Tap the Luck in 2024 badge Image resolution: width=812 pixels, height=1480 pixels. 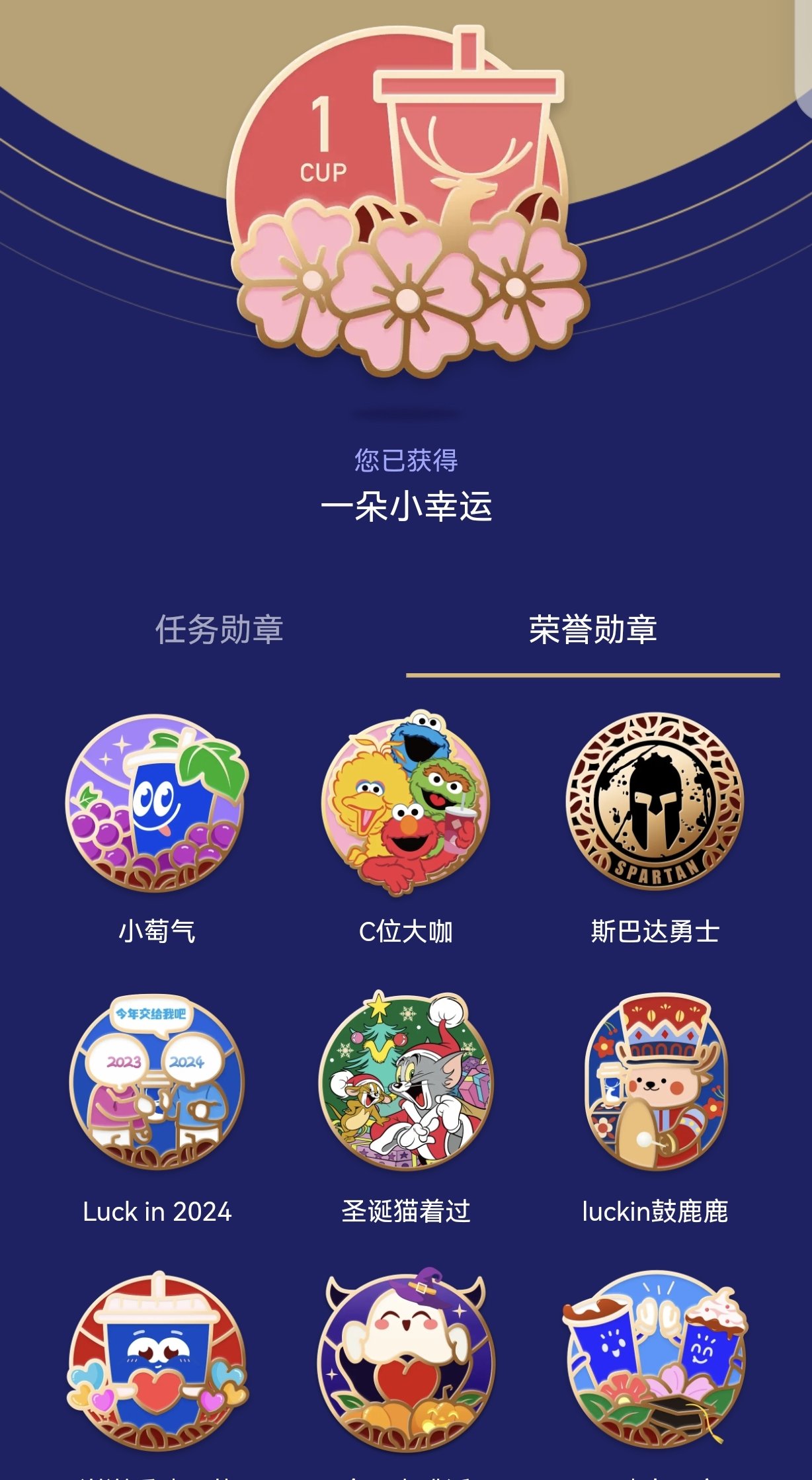tap(157, 1082)
